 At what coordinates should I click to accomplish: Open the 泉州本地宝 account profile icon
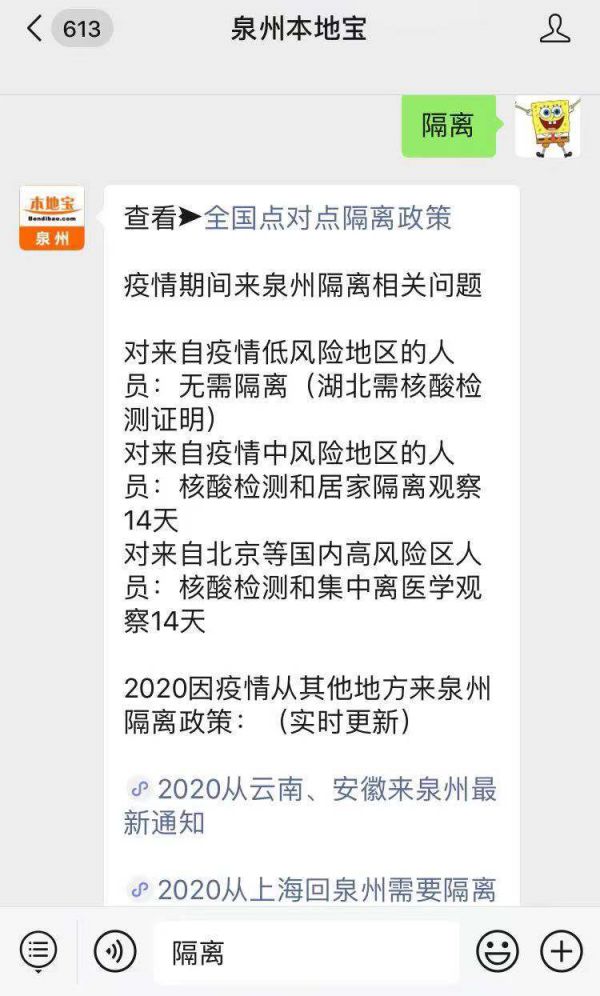(555, 29)
